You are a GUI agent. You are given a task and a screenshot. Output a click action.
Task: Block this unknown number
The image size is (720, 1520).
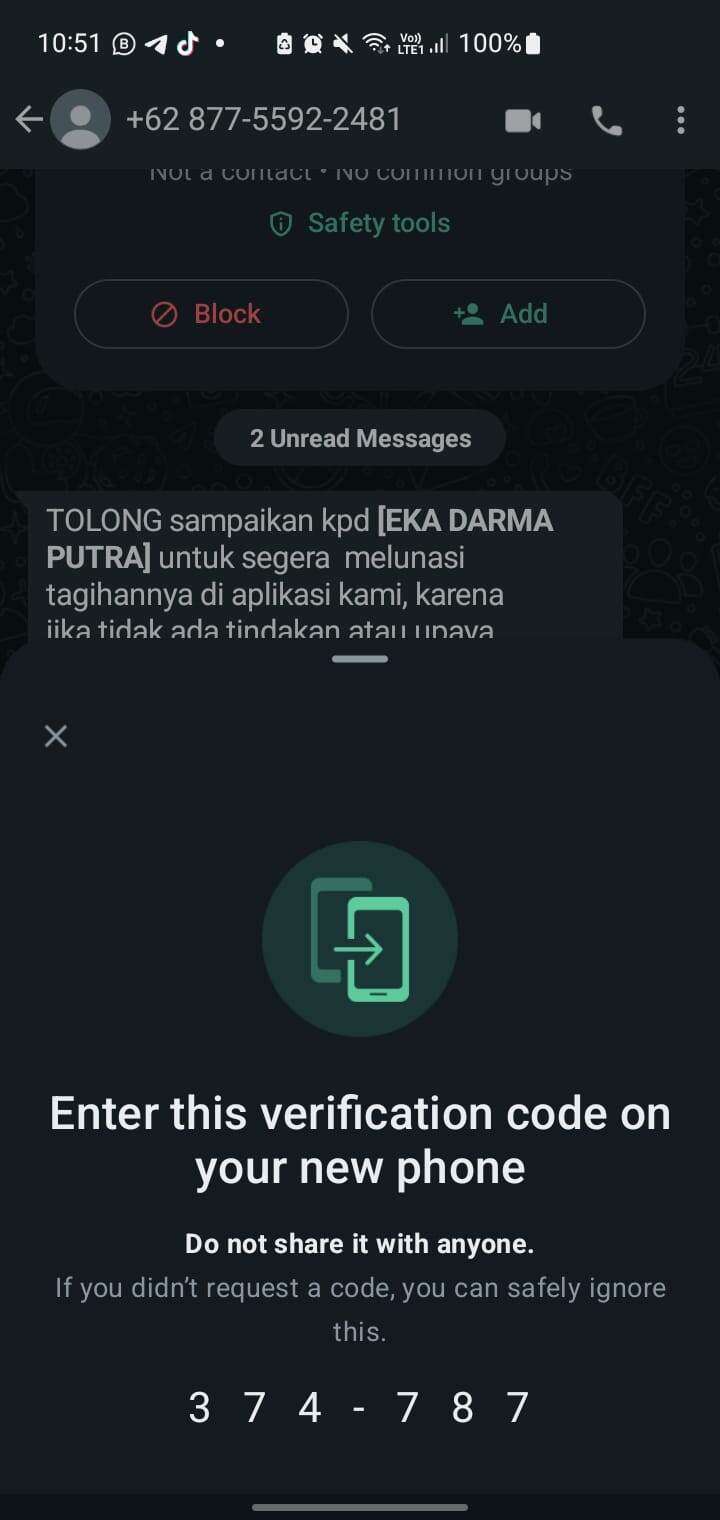tap(211, 314)
